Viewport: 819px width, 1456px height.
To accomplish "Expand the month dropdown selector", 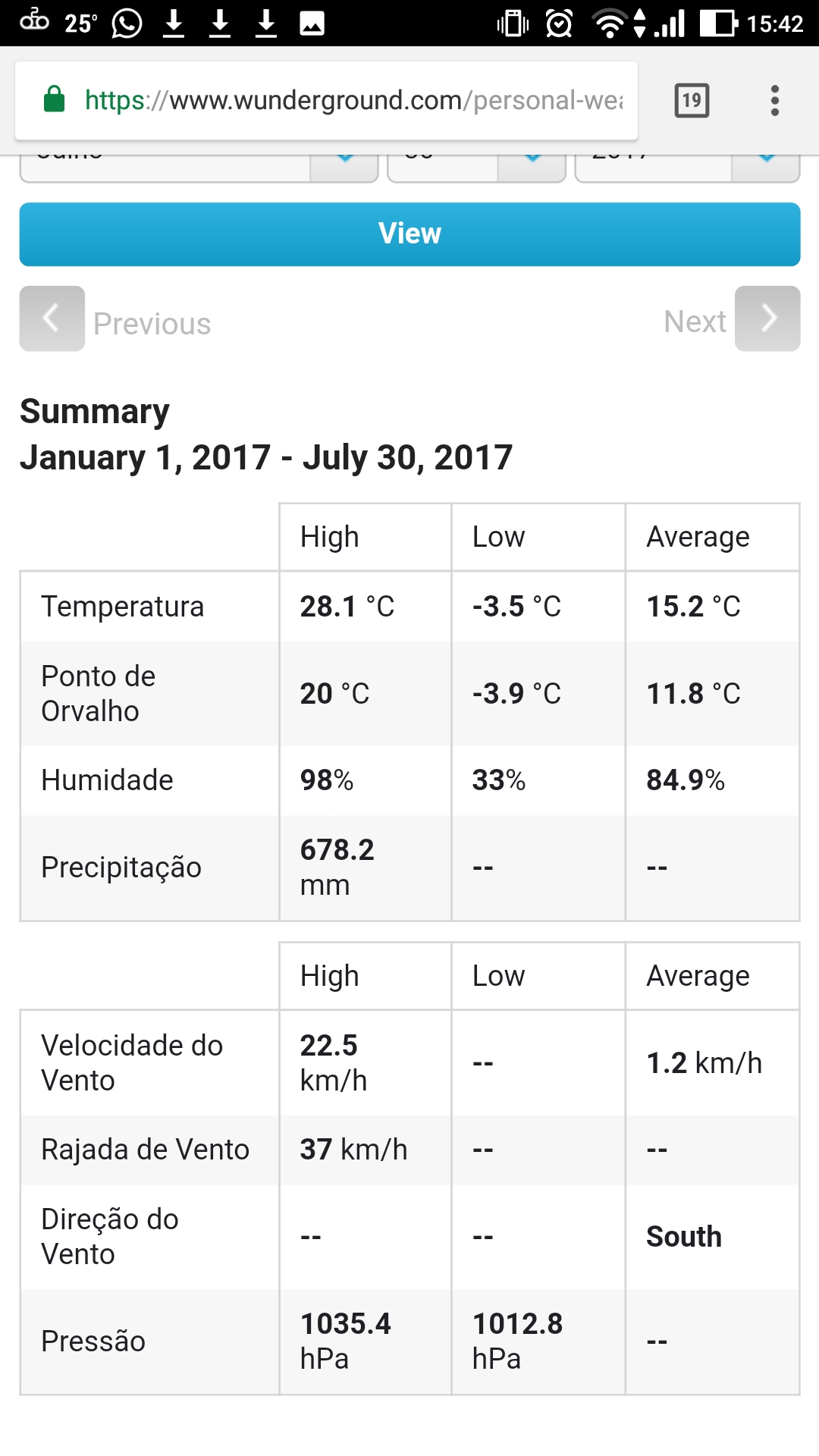I will [199, 168].
